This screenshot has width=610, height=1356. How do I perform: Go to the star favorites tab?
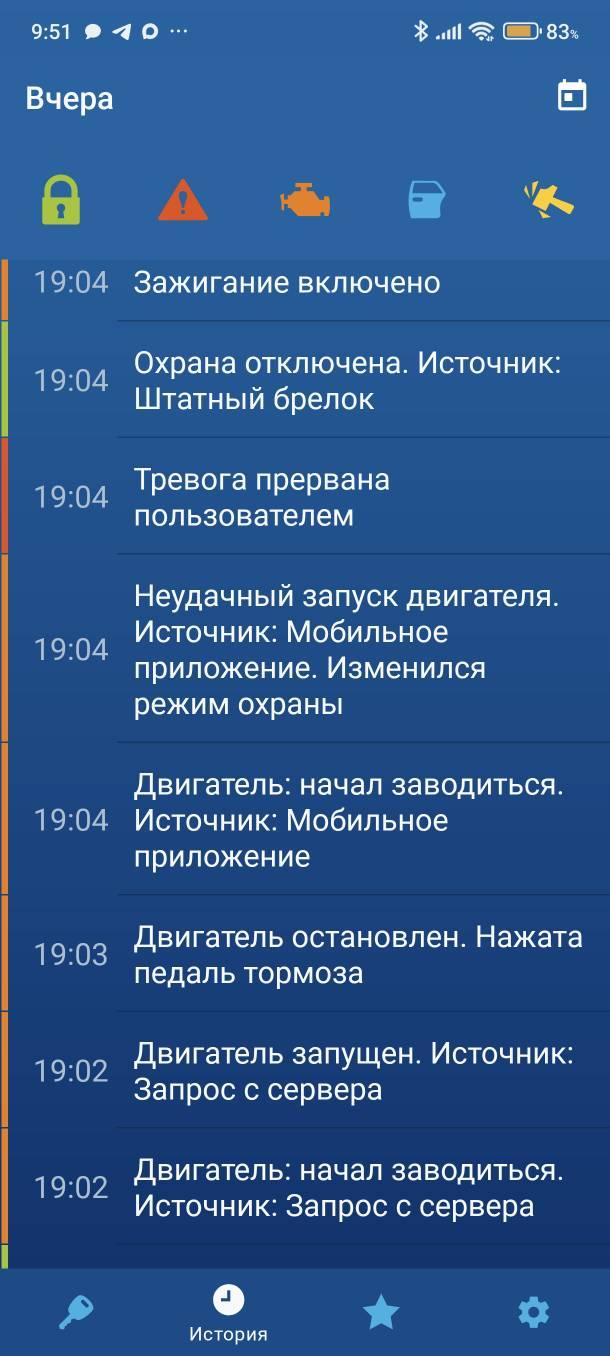point(381,1312)
